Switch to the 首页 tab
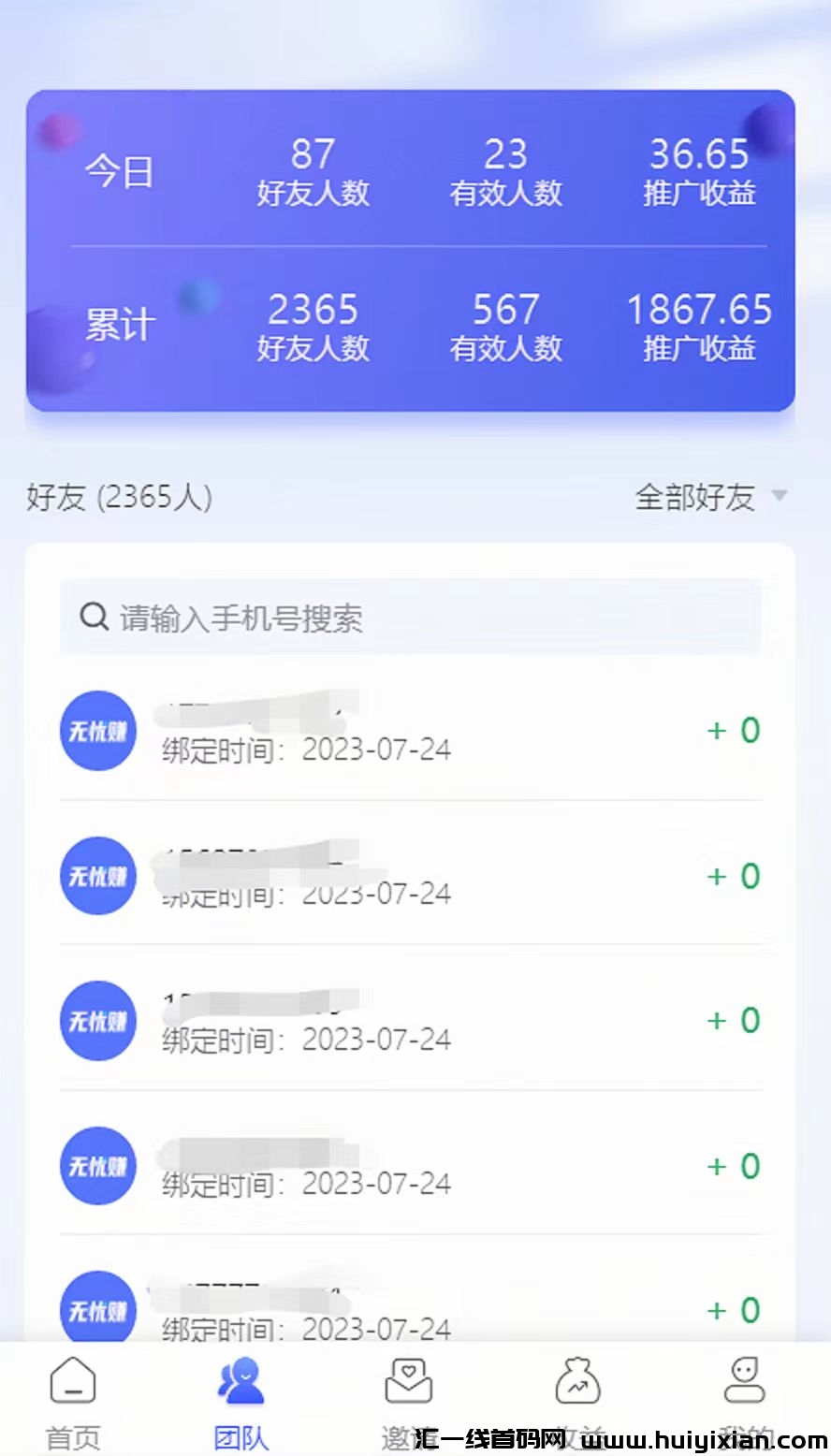 tap(73, 1404)
